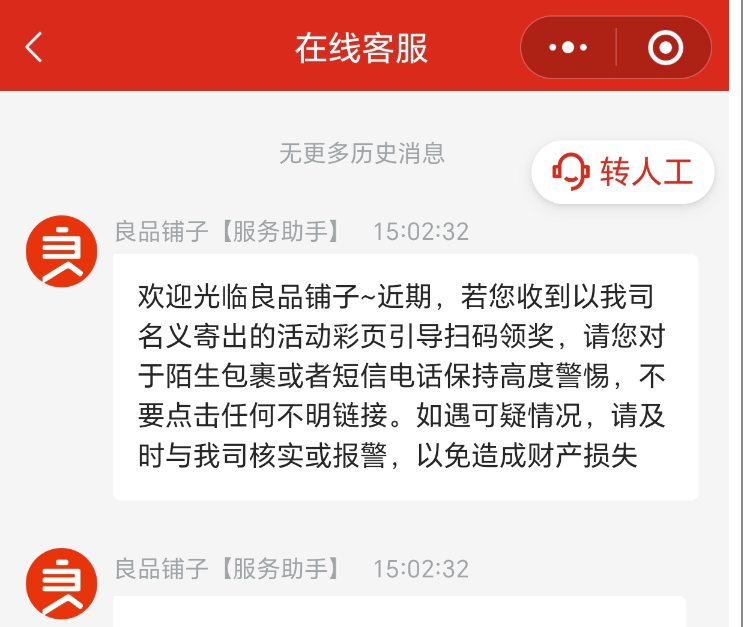Go back using the arrow icon
The width and height of the screenshot is (743, 627).
35,47
